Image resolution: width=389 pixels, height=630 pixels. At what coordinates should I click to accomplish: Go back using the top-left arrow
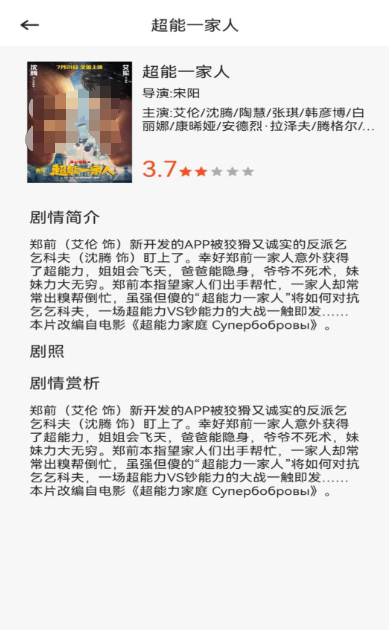pyautogui.click(x=30, y=25)
